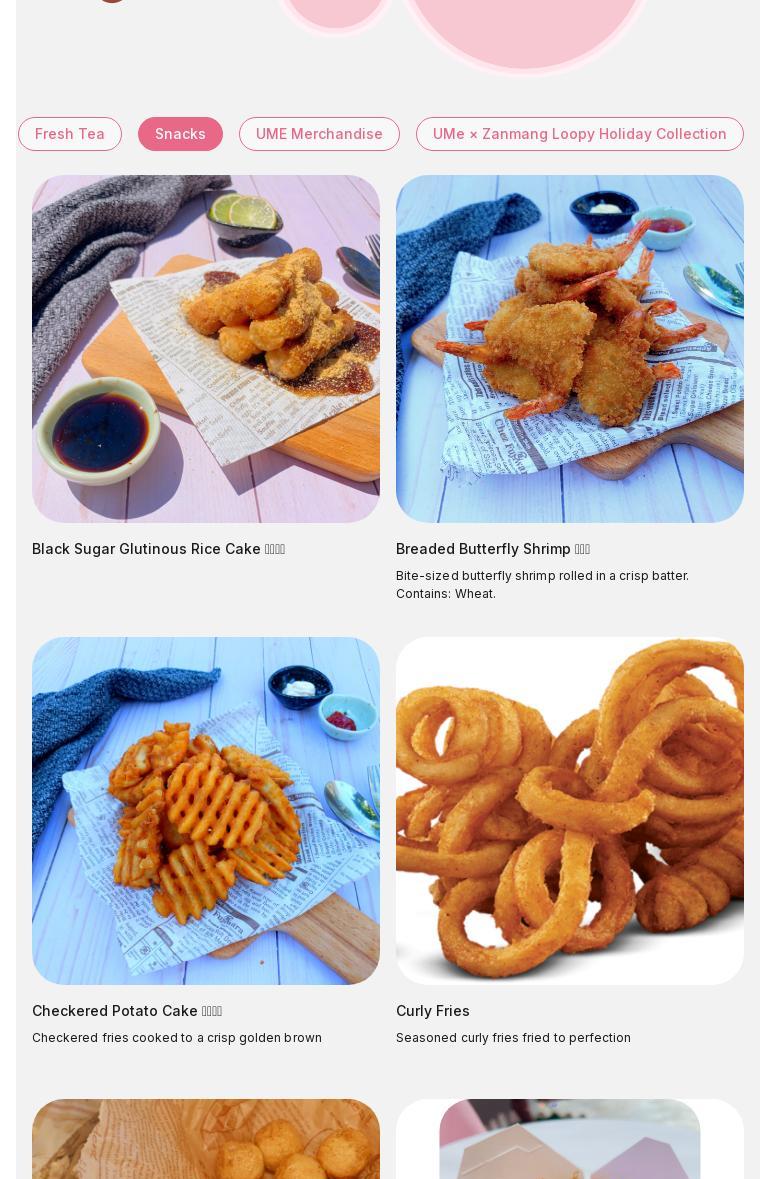This screenshot has width=776, height=1179.
Task: Click the Curly Fries description text
Action: coord(513,1037)
